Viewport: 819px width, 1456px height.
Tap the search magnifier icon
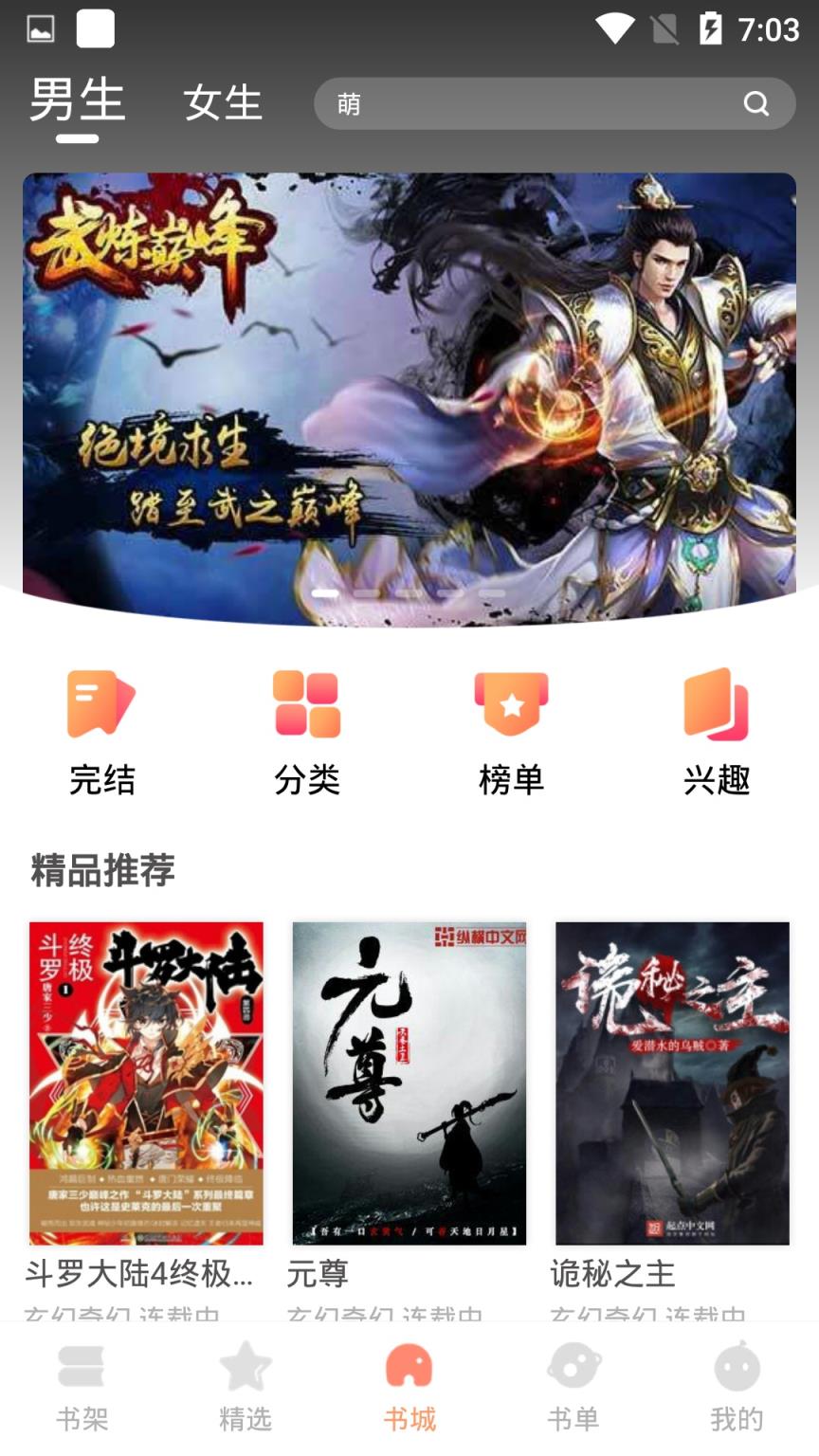(x=755, y=104)
